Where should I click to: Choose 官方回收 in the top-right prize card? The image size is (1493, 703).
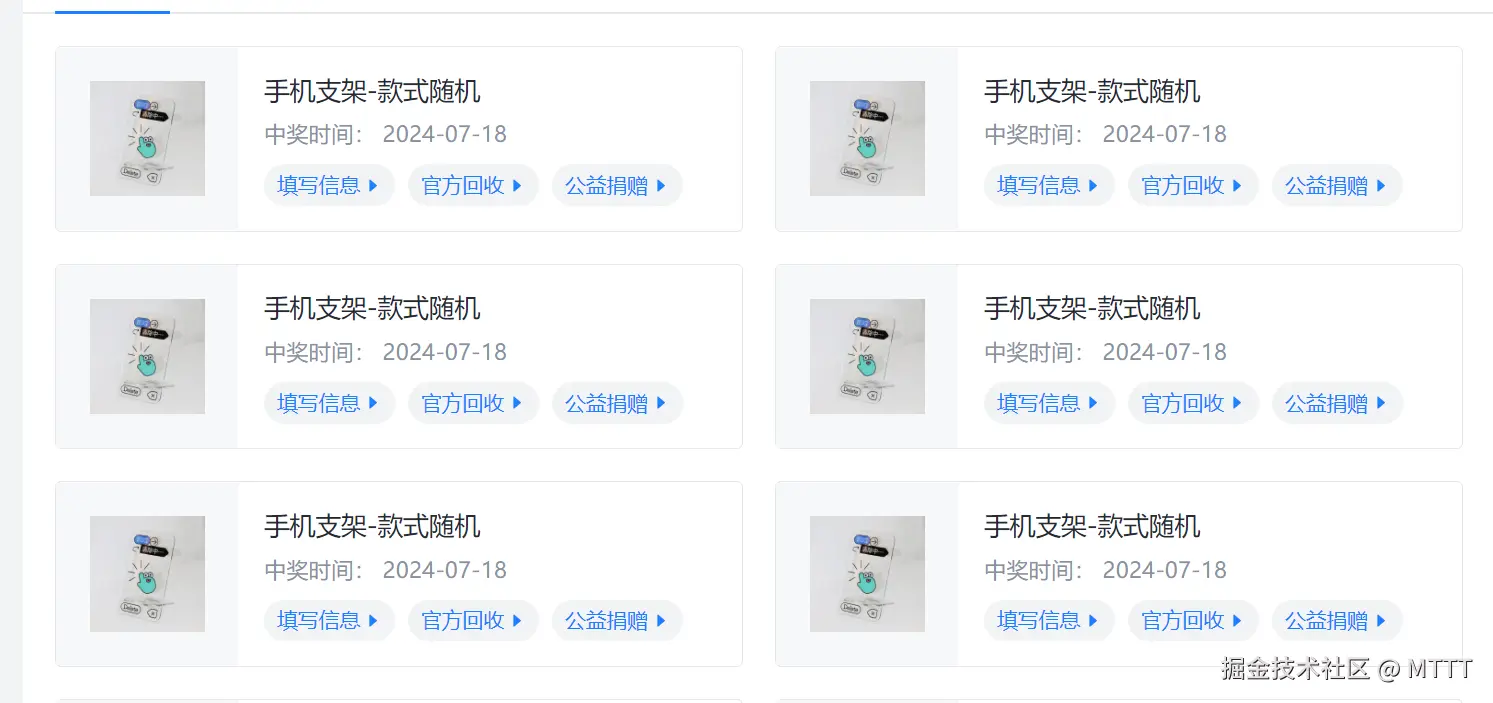[1193, 186]
